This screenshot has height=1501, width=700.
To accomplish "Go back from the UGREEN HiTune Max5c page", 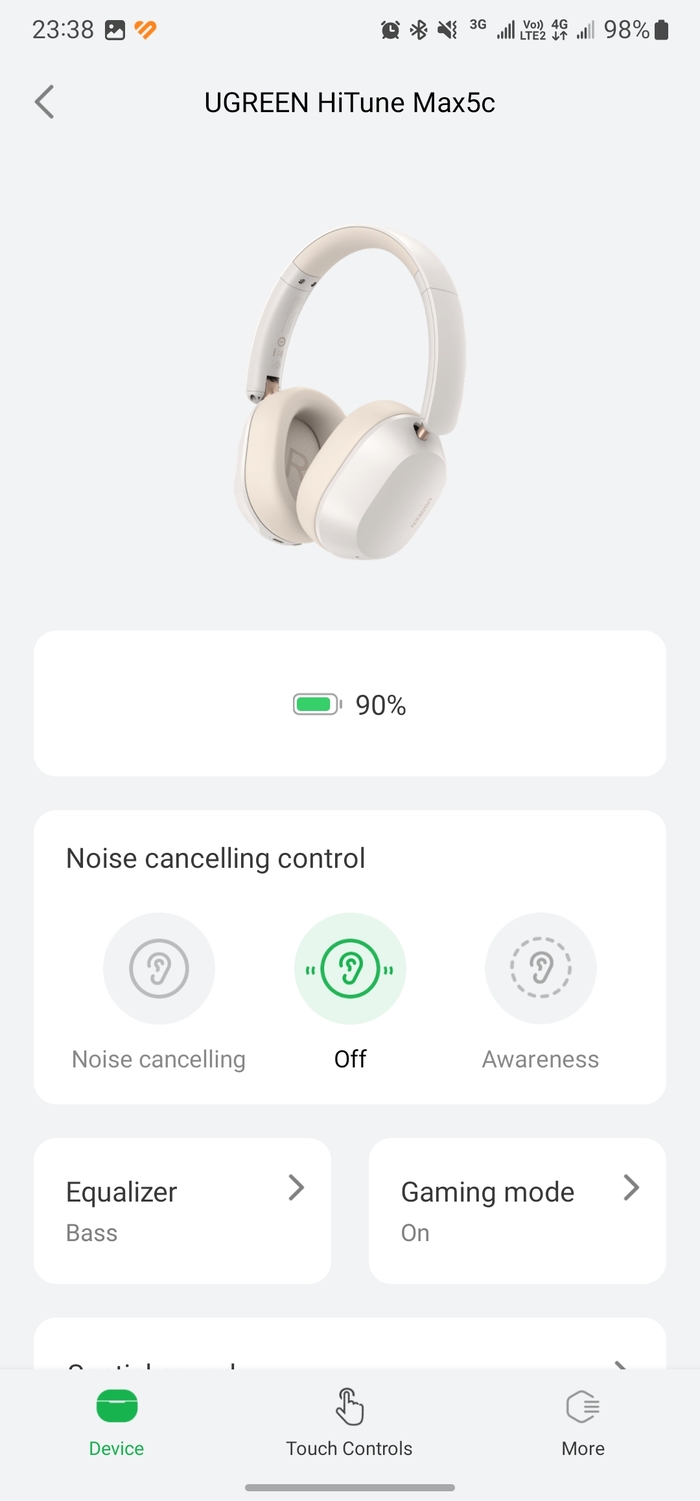I will [x=45, y=102].
